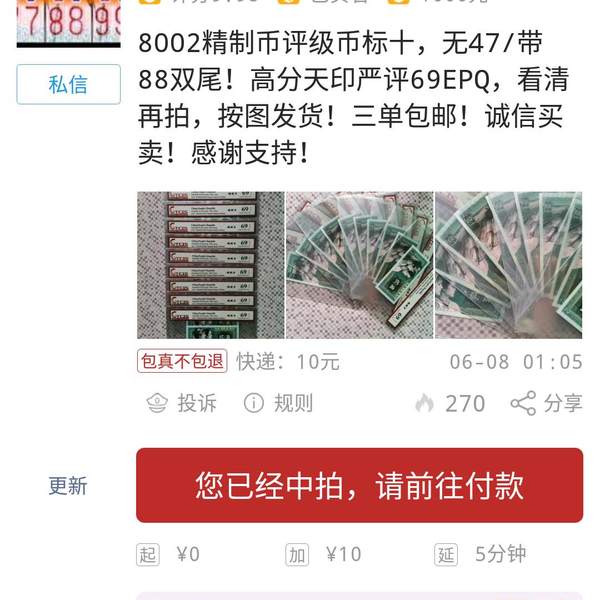Send a private message via 私信
The image size is (600, 600).
68,85
